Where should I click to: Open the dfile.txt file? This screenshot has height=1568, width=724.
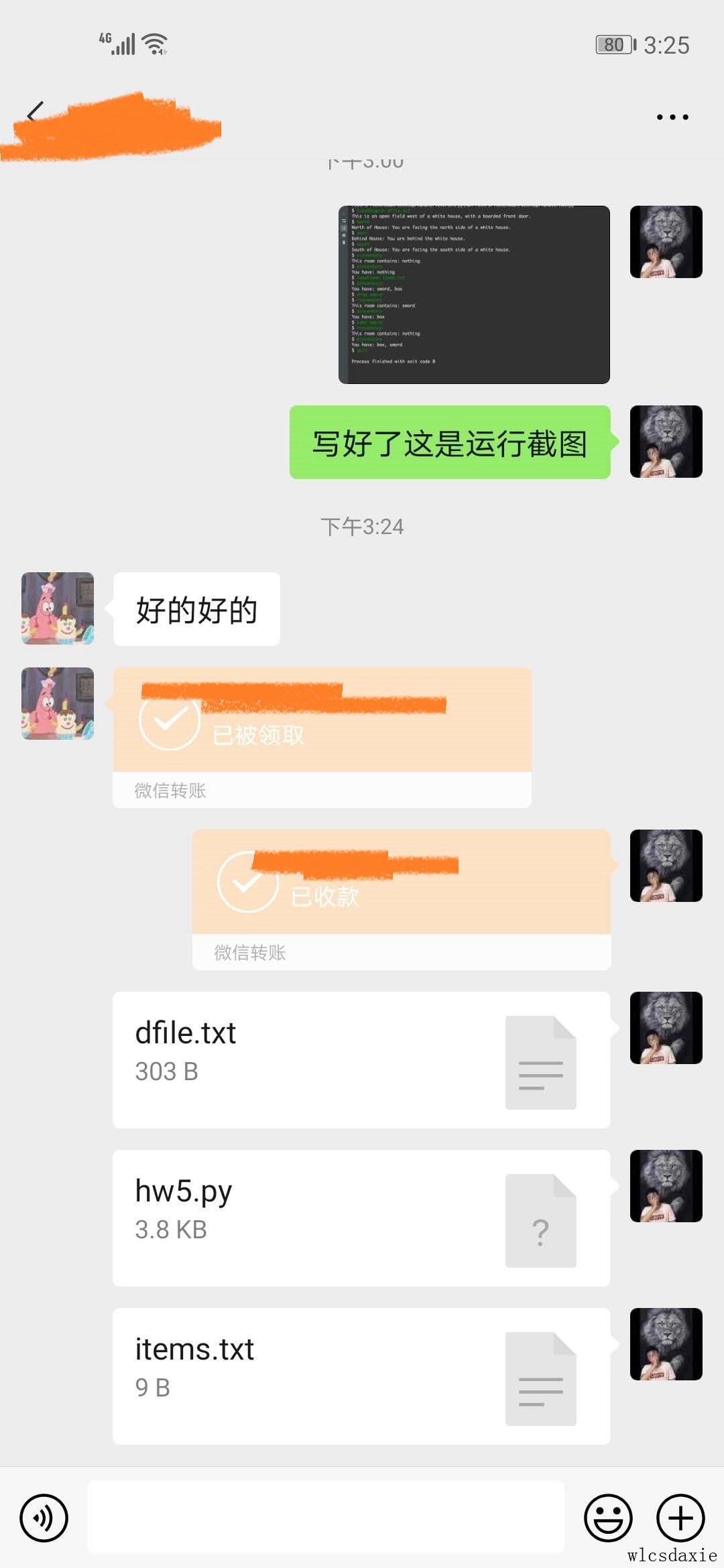tap(361, 1060)
